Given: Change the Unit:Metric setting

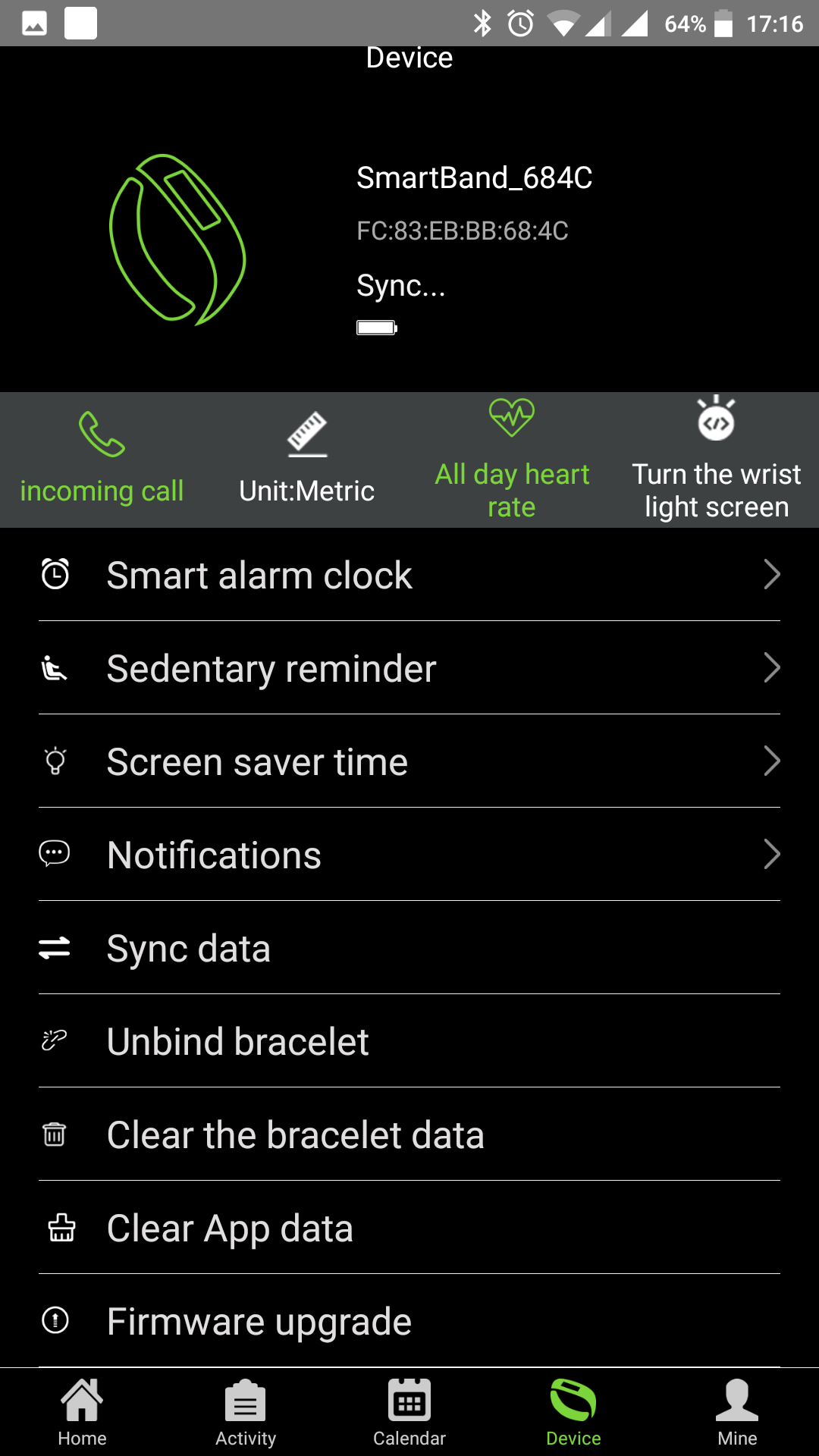Looking at the screenshot, I should pyautogui.click(x=307, y=460).
